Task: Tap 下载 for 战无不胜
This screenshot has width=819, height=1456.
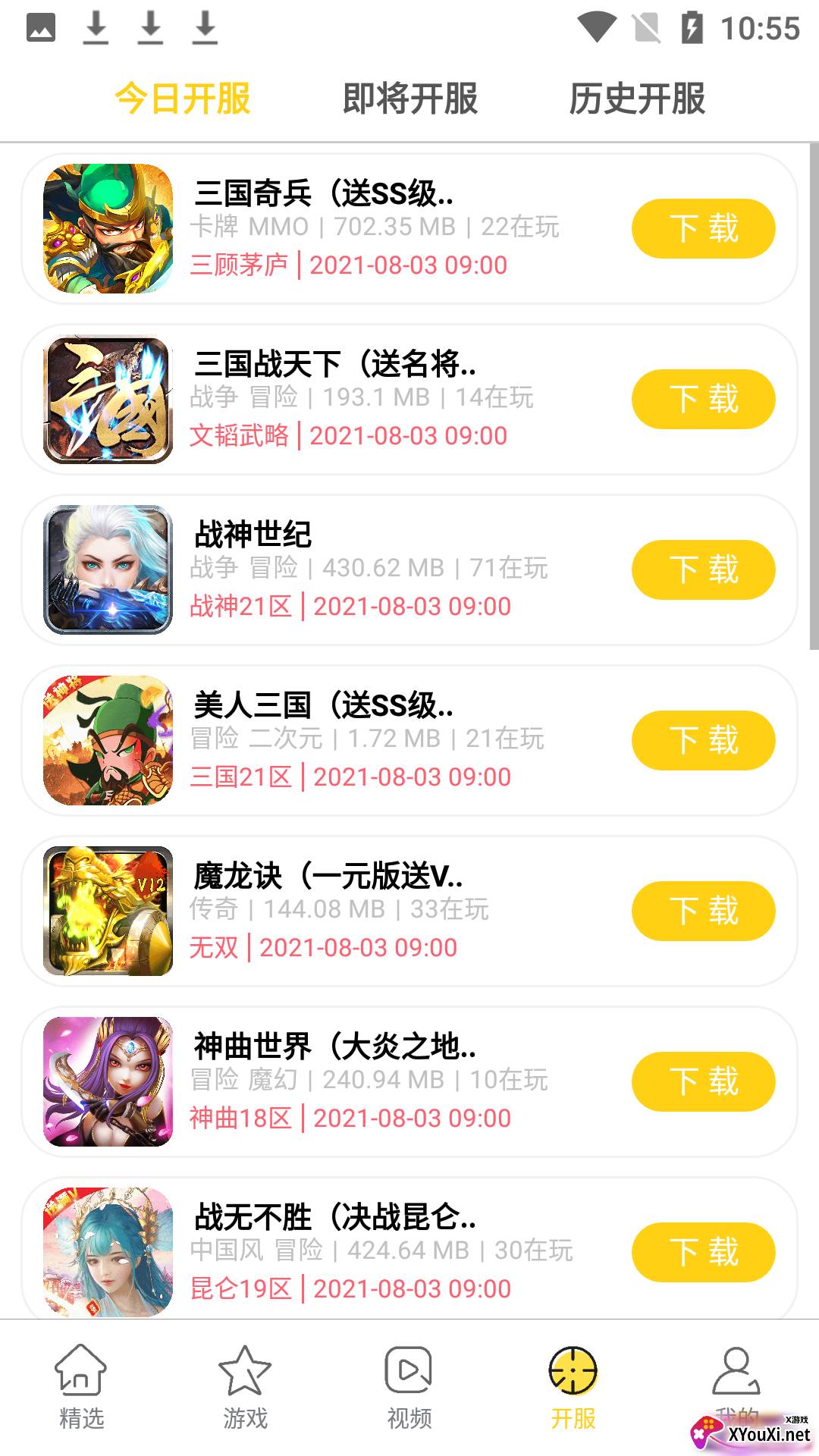Action: pyautogui.click(x=703, y=1252)
